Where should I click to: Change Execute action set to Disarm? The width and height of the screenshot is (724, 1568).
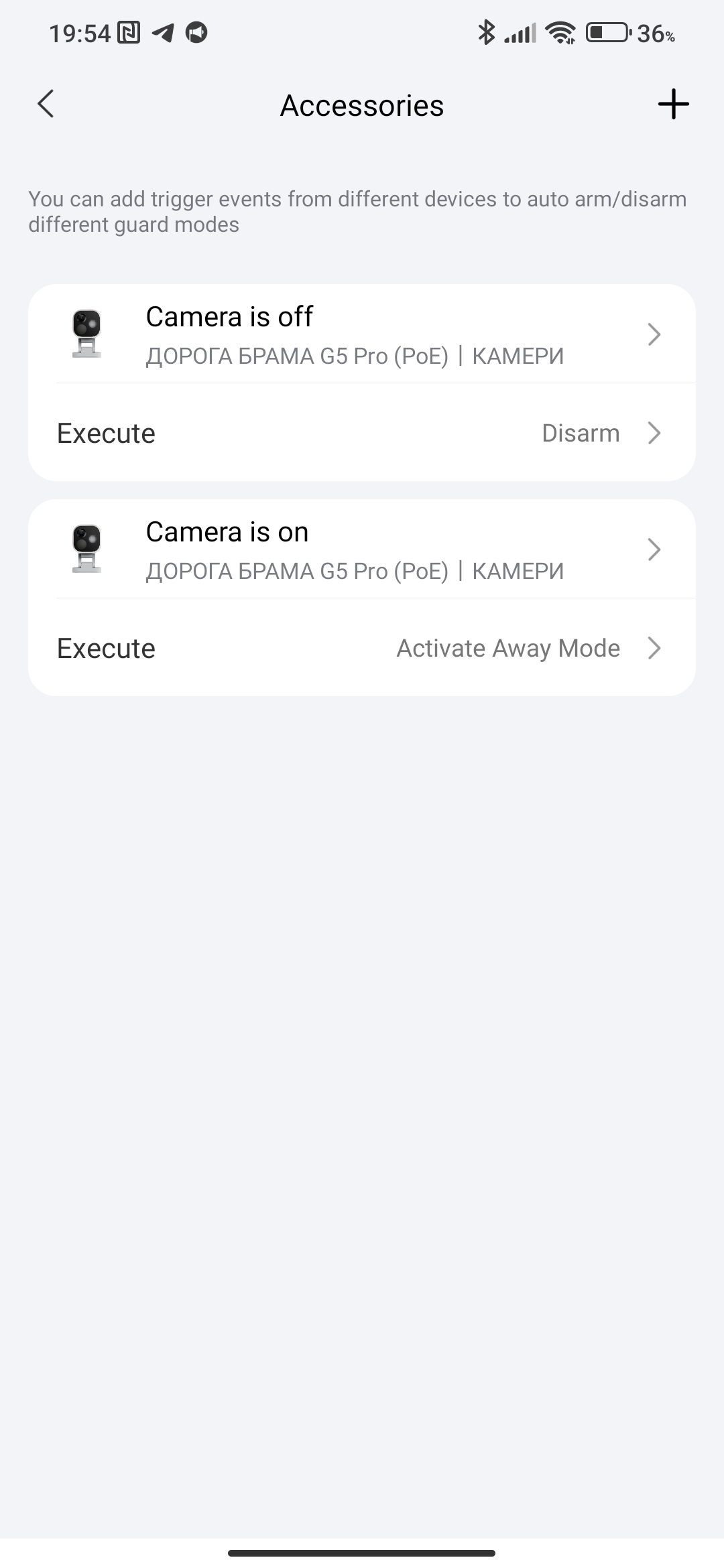[362, 434]
